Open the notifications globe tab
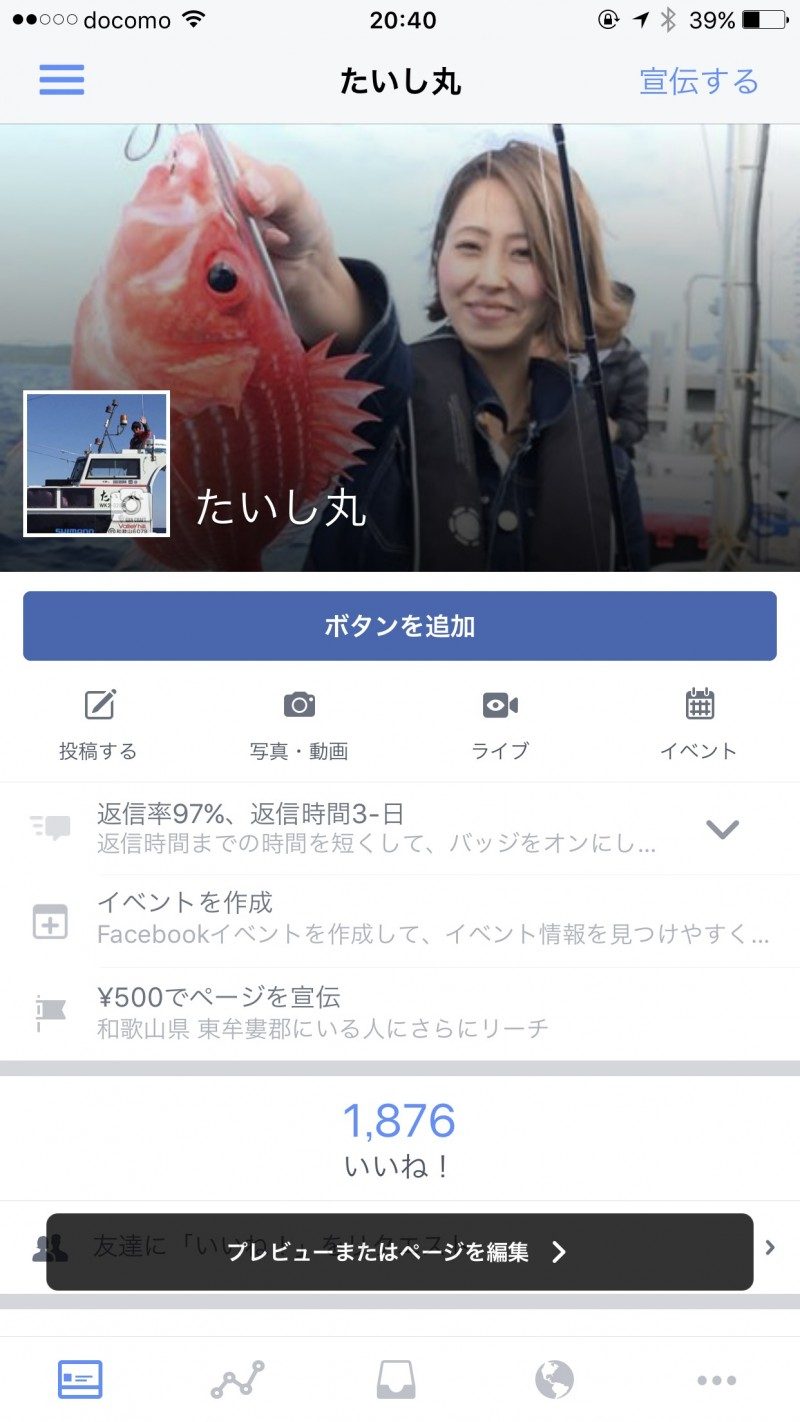This screenshot has height=1422, width=800. coord(555,1380)
